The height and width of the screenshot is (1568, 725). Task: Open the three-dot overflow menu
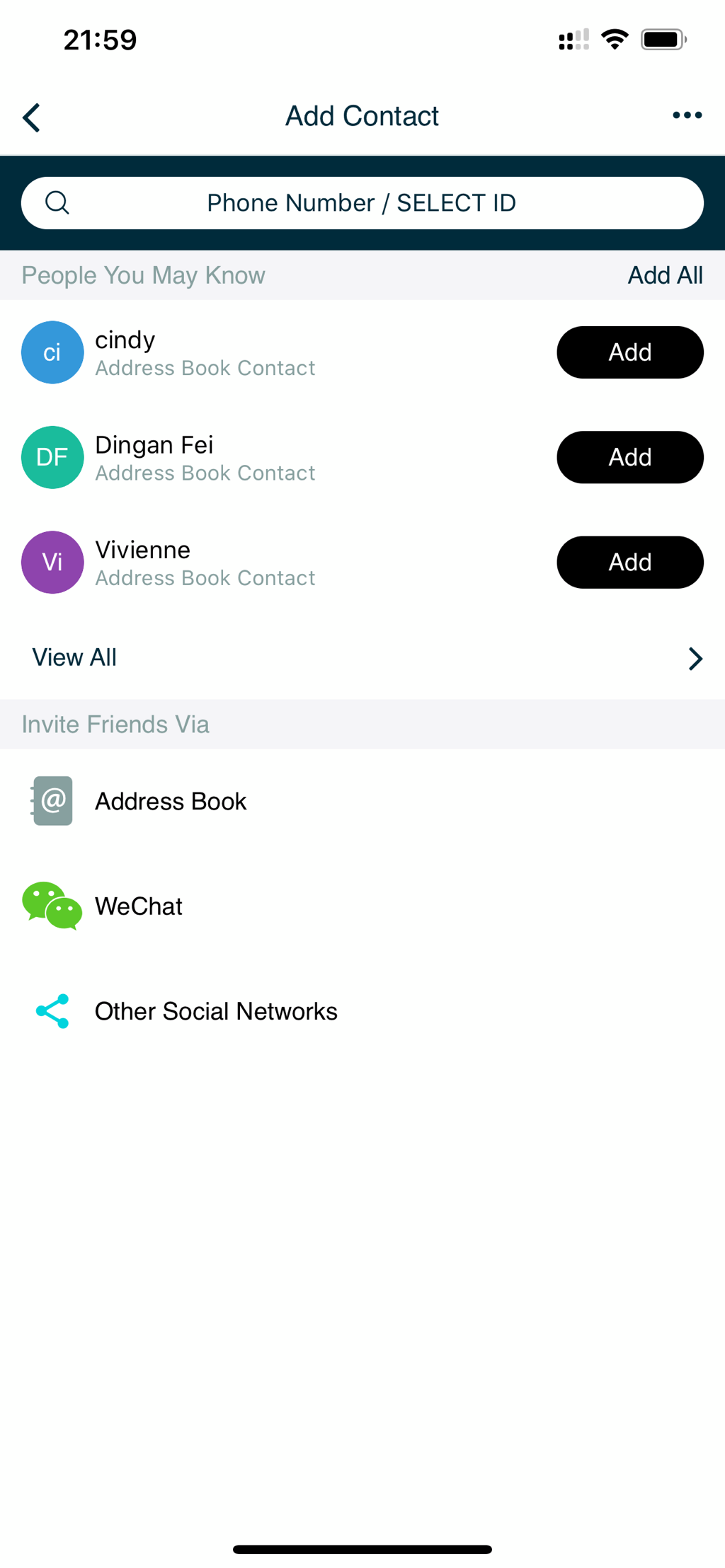click(x=687, y=115)
